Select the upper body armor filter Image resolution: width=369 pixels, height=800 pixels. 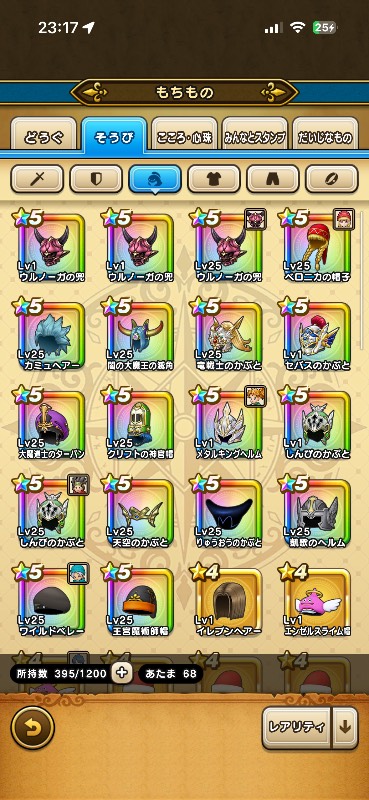click(x=214, y=179)
